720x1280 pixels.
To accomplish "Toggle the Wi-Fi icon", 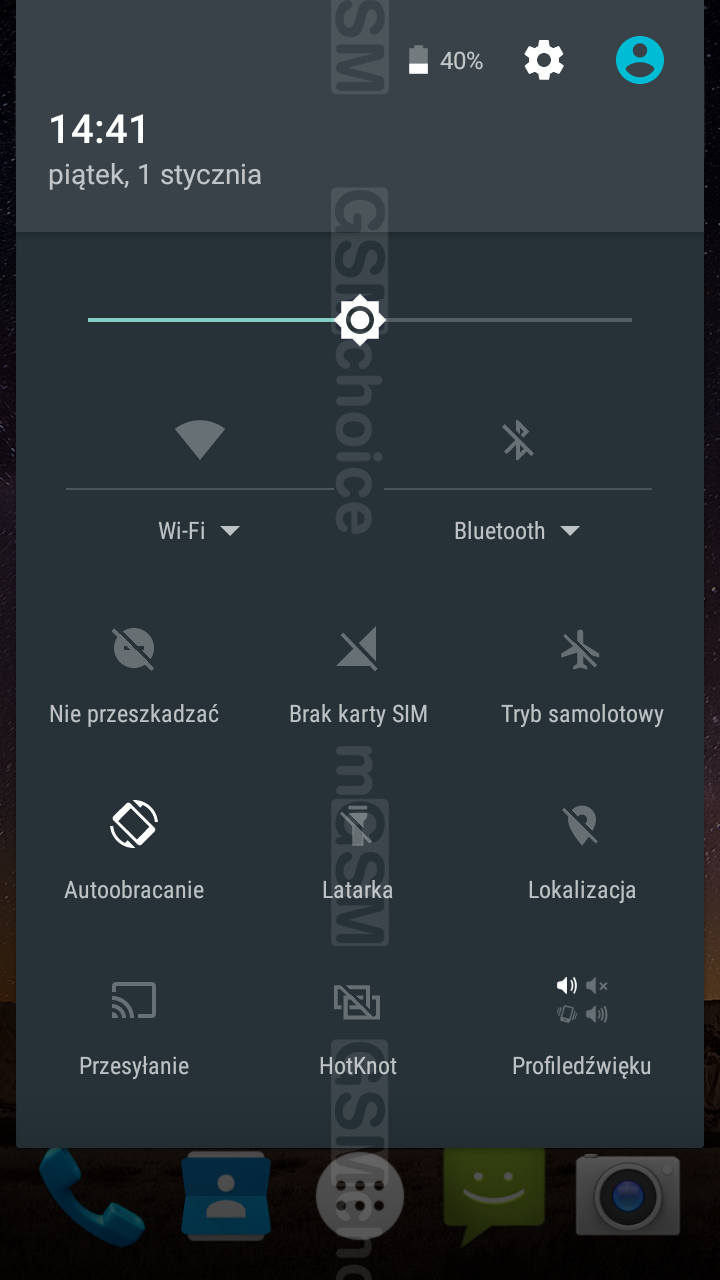I will point(199,440).
